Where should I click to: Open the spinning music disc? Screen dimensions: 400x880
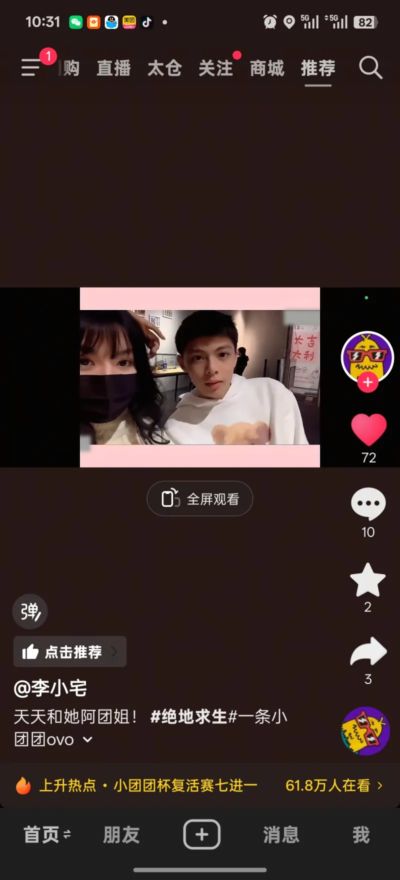click(366, 731)
